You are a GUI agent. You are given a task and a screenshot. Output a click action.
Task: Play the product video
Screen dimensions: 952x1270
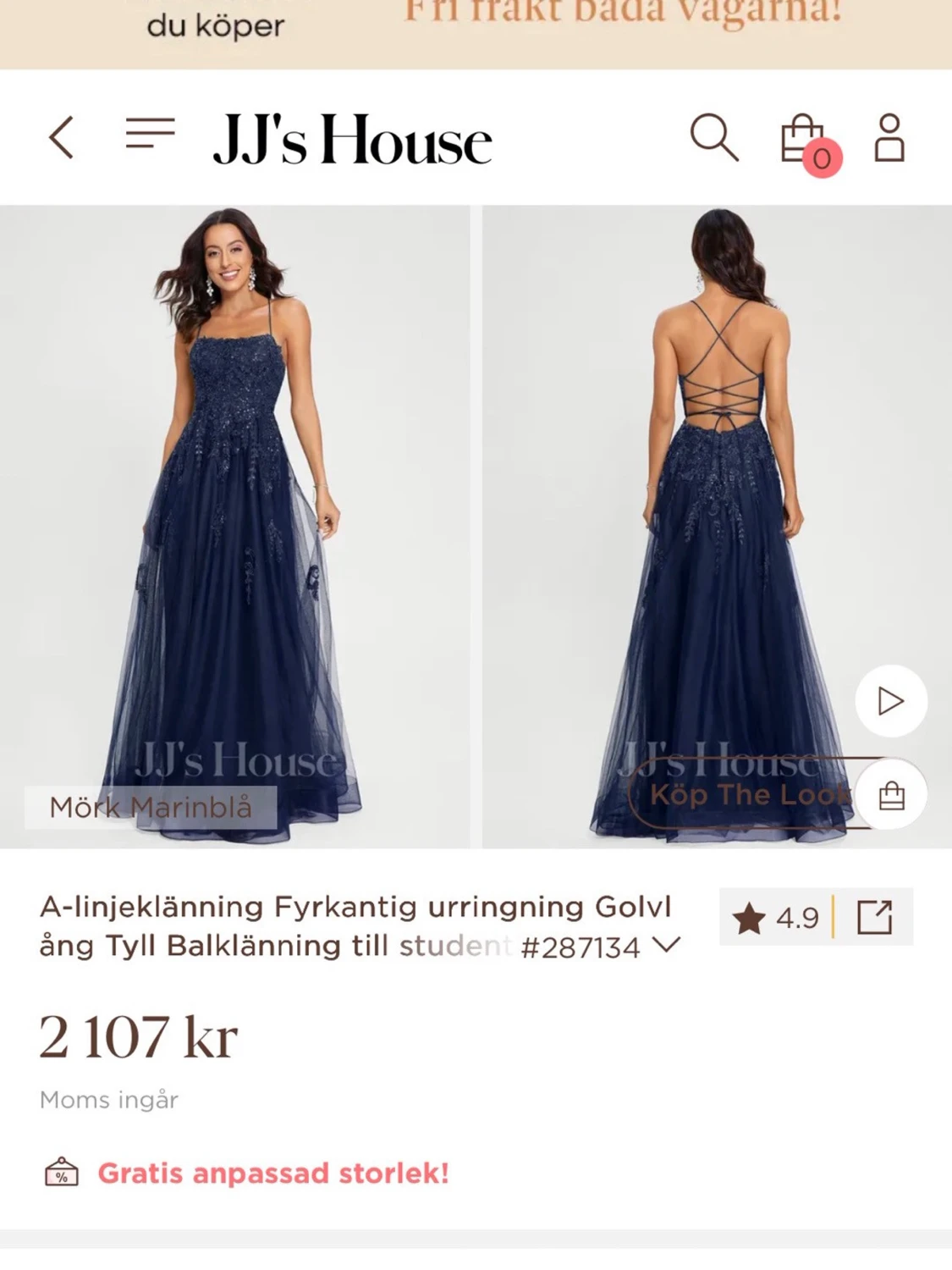(889, 701)
